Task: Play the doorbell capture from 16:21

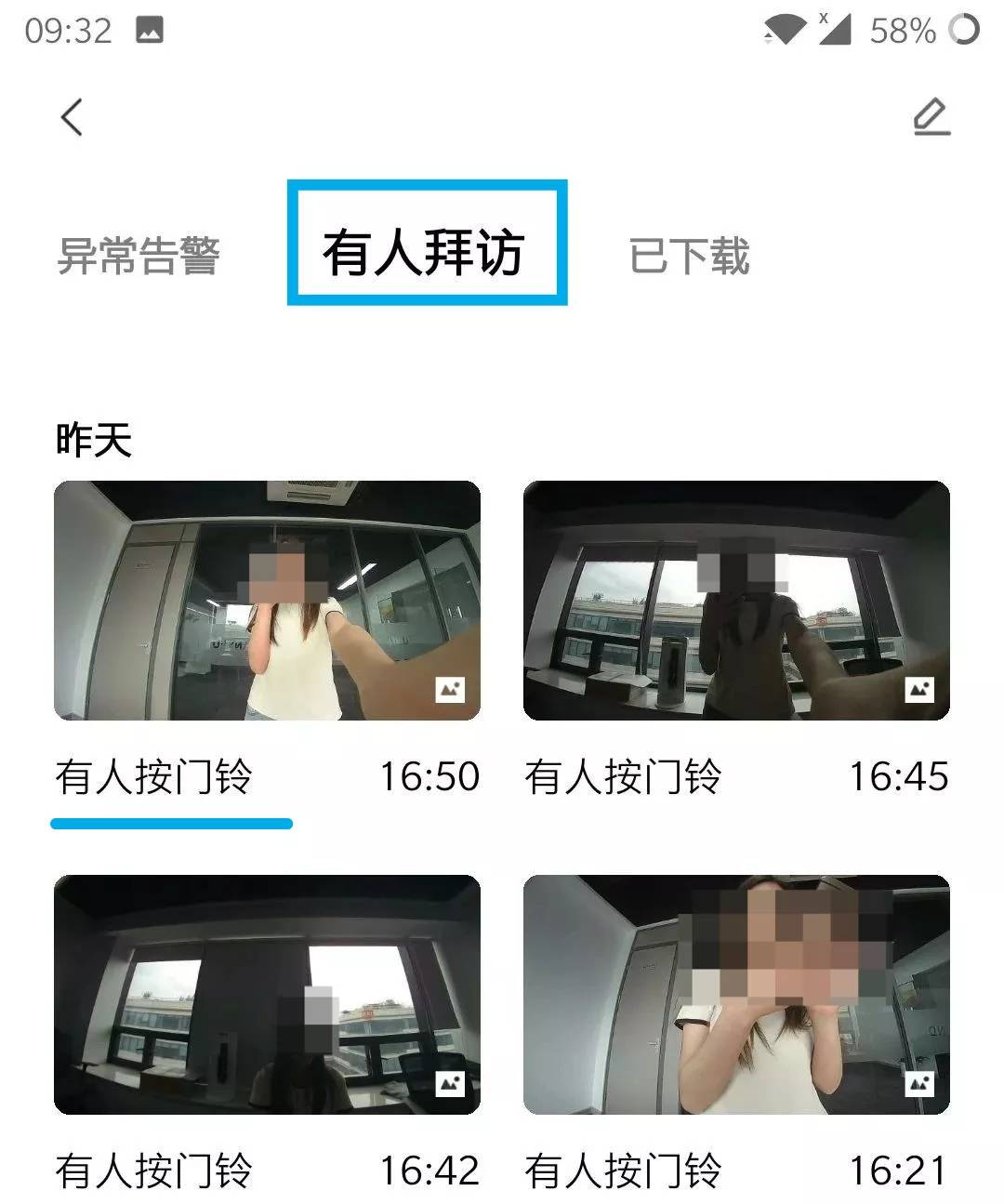Action: [x=736, y=994]
